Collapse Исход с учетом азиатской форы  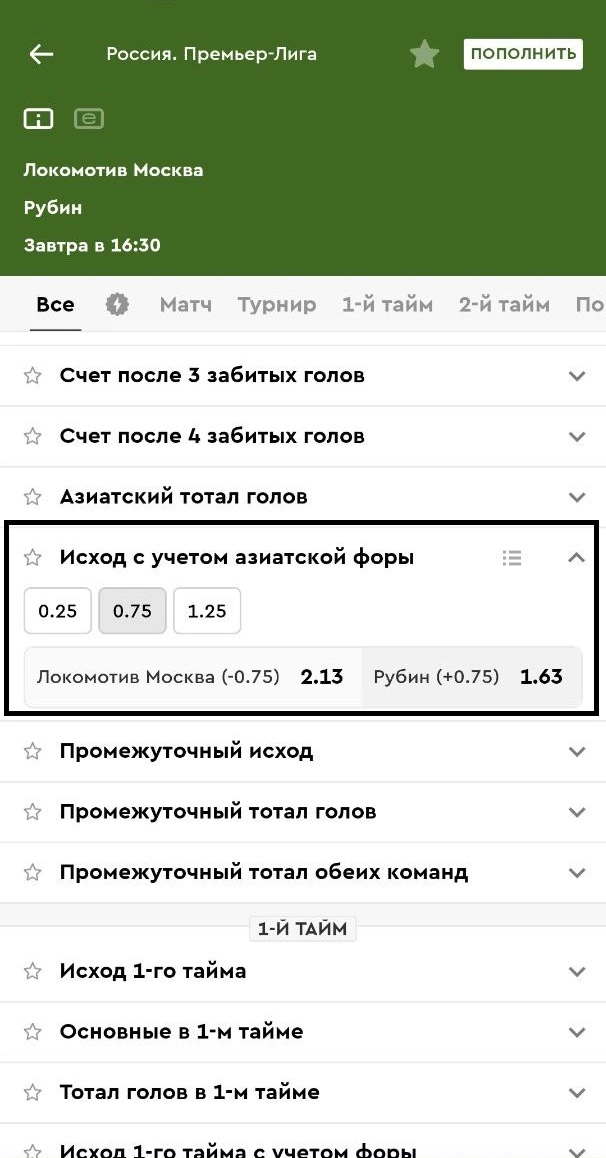click(576, 558)
